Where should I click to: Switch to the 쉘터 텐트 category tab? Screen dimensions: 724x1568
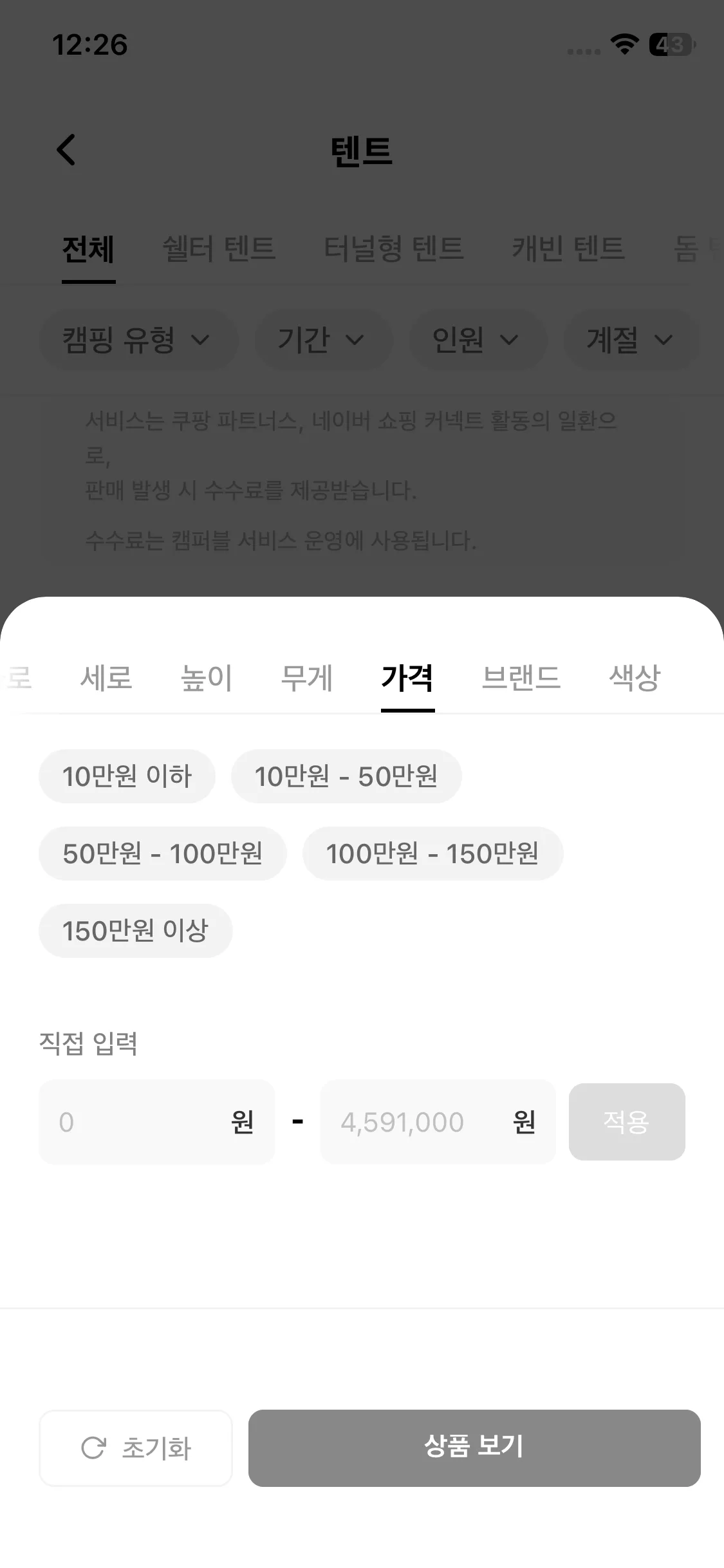pyautogui.click(x=219, y=249)
